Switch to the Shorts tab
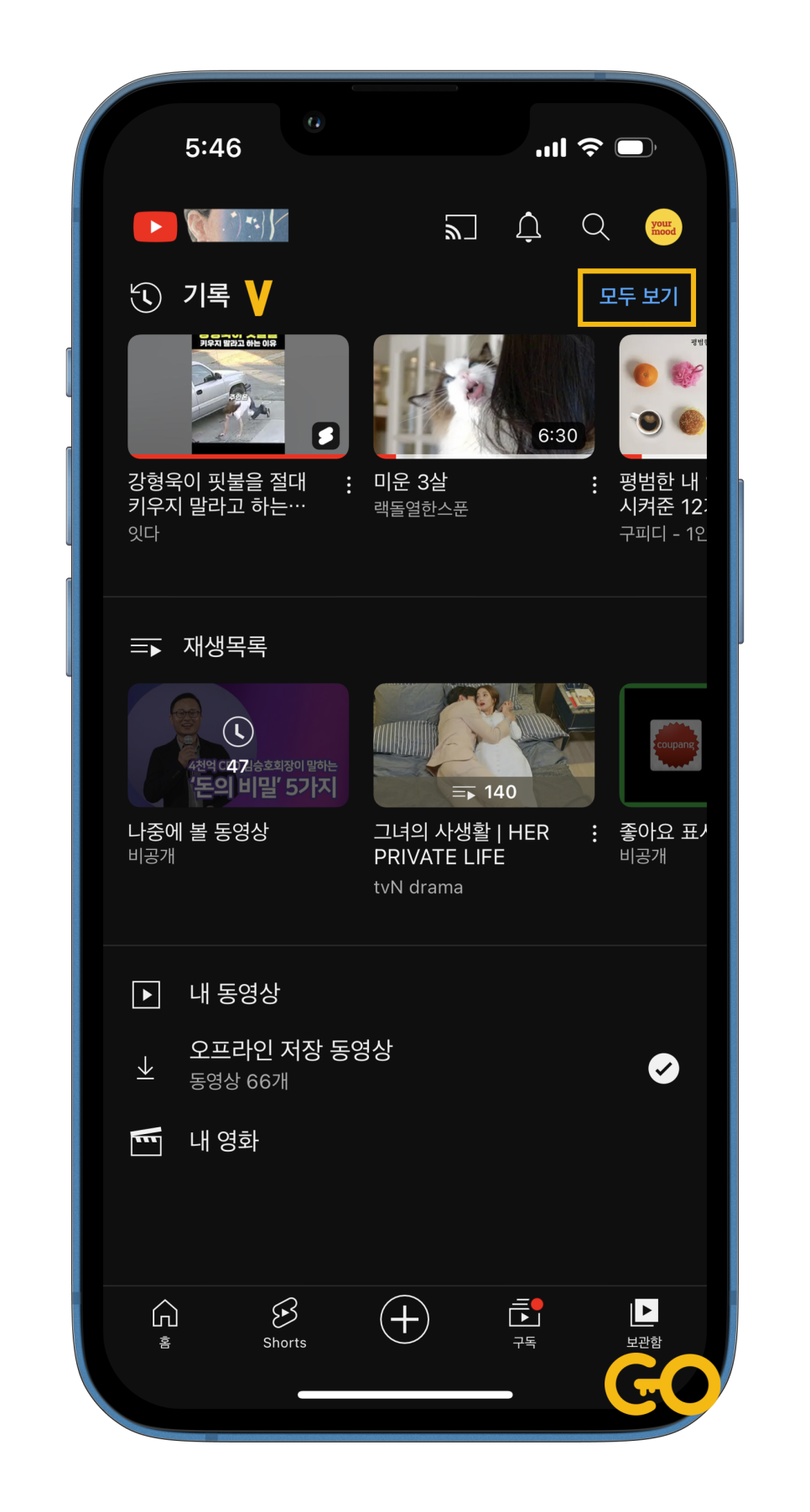The width and height of the screenshot is (810, 1512). 284,1323
